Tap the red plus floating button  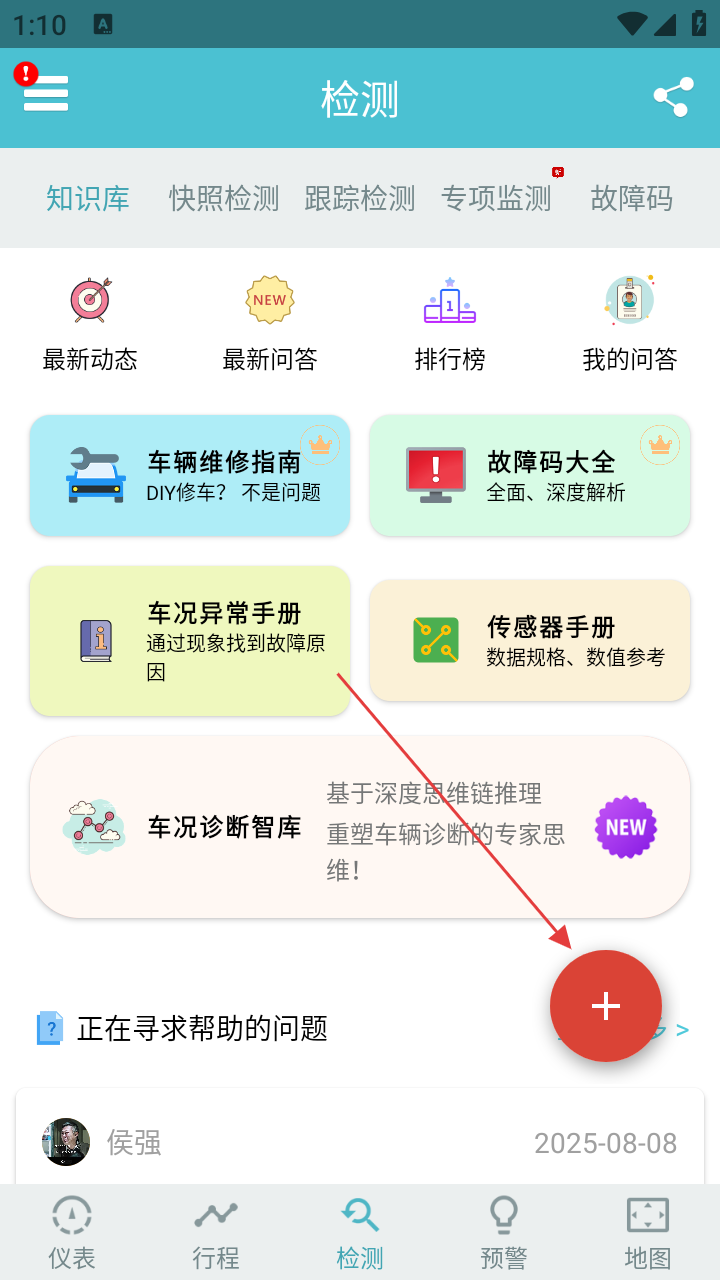pyautogui.click(x=606, y=1006)
